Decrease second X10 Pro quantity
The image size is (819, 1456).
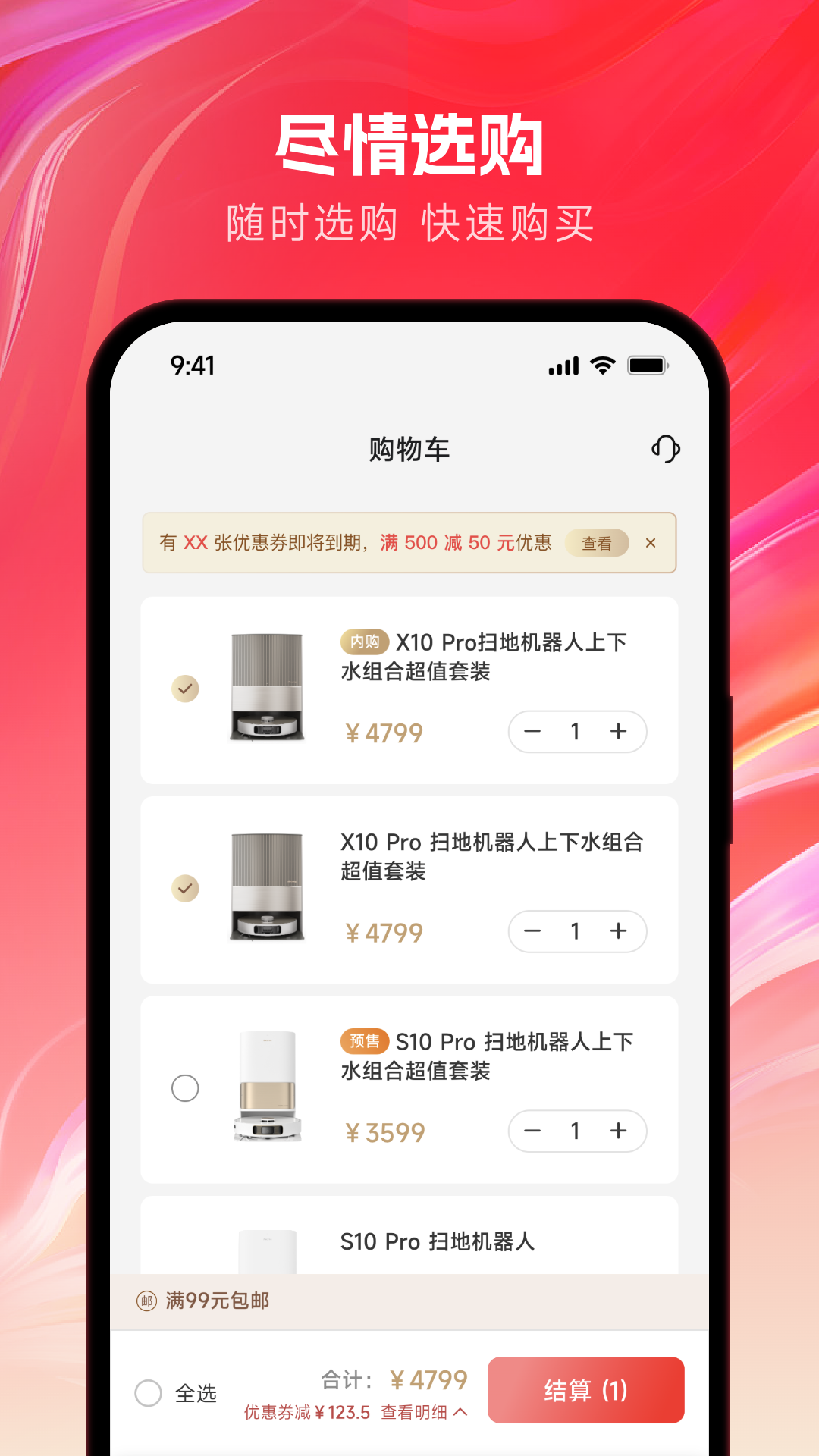(532, 931)
